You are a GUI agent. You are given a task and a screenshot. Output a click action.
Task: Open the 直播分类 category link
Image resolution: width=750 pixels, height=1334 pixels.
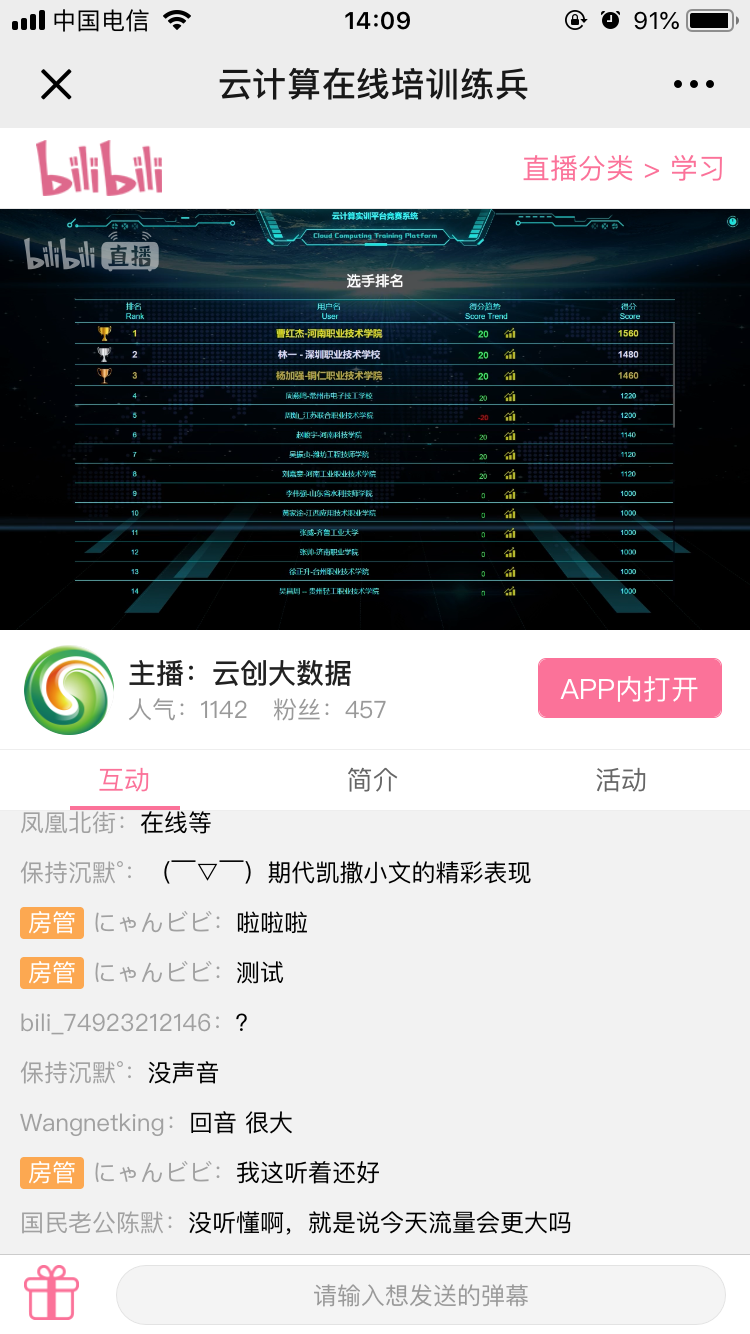[x=578, y=168]
